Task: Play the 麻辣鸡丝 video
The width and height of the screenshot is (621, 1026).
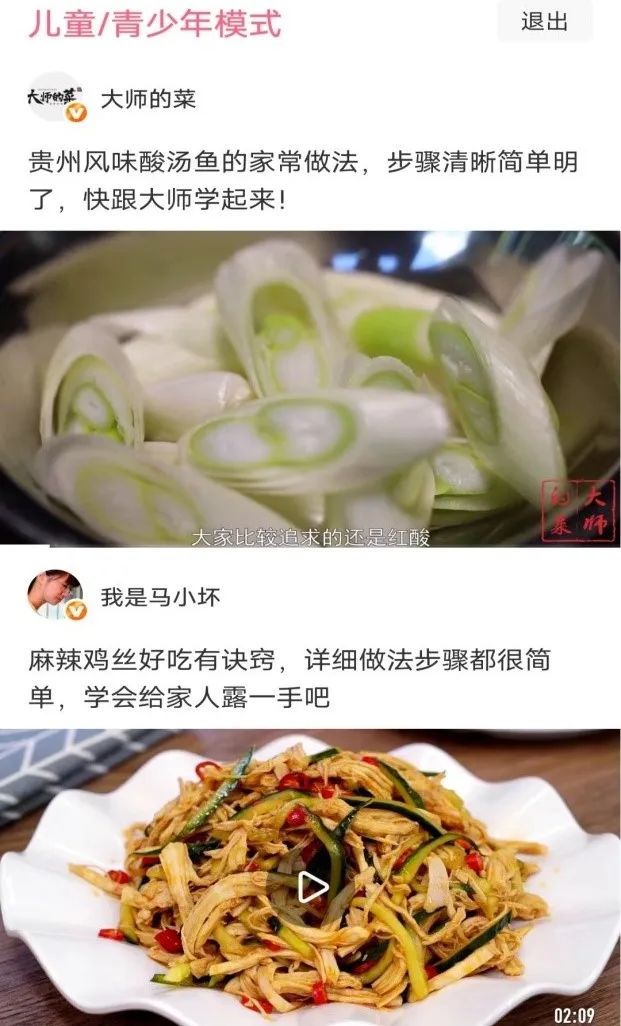Action: pos(312,886)
